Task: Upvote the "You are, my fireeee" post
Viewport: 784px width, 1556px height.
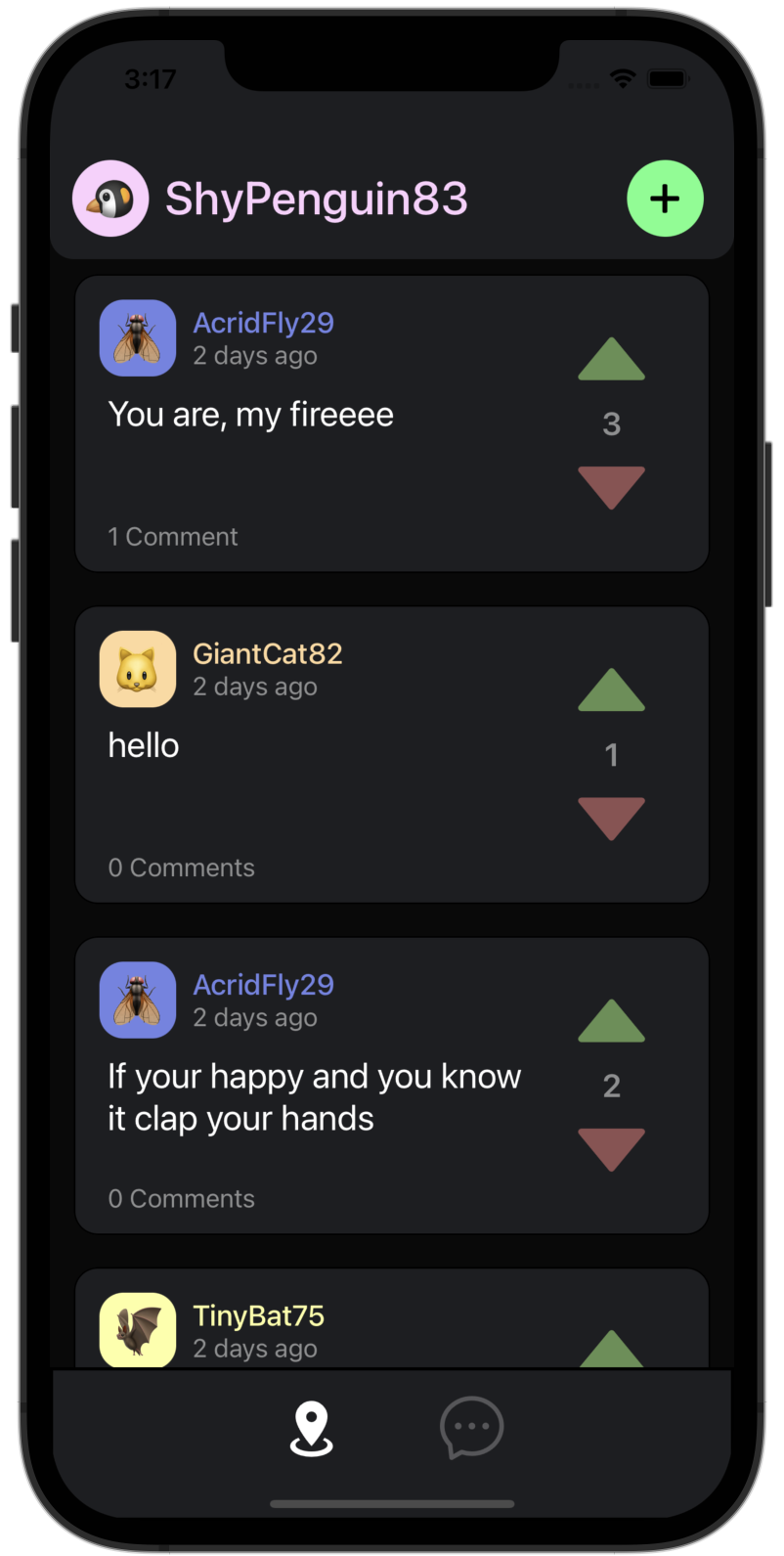Action: point(611,360)
